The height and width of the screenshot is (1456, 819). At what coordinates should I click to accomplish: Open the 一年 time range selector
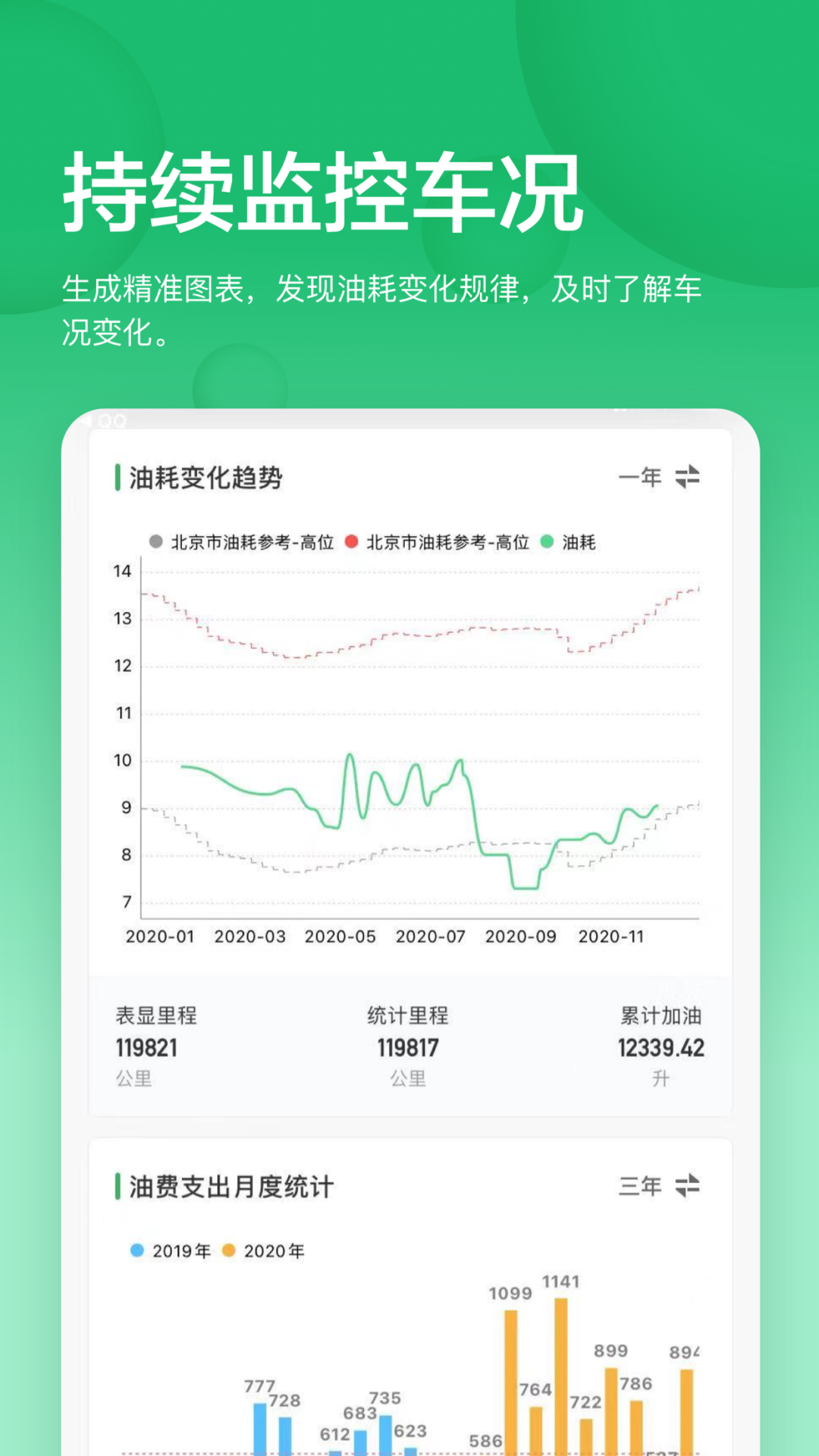641,477
